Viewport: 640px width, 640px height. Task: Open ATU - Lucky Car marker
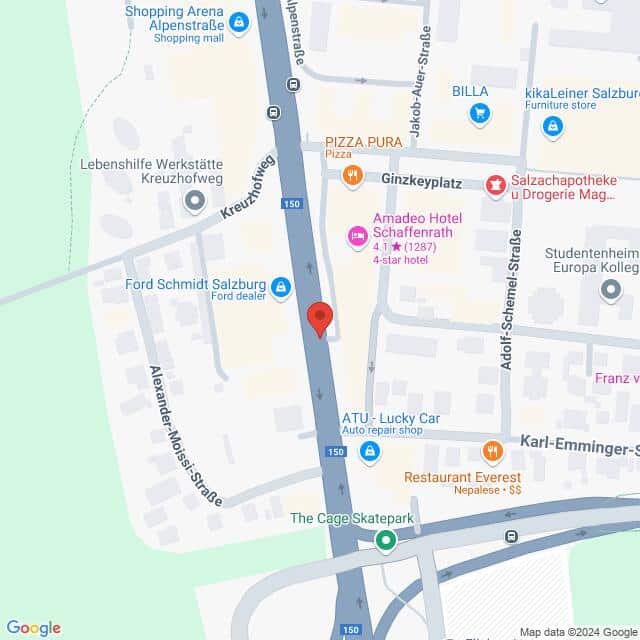point(371,452)
